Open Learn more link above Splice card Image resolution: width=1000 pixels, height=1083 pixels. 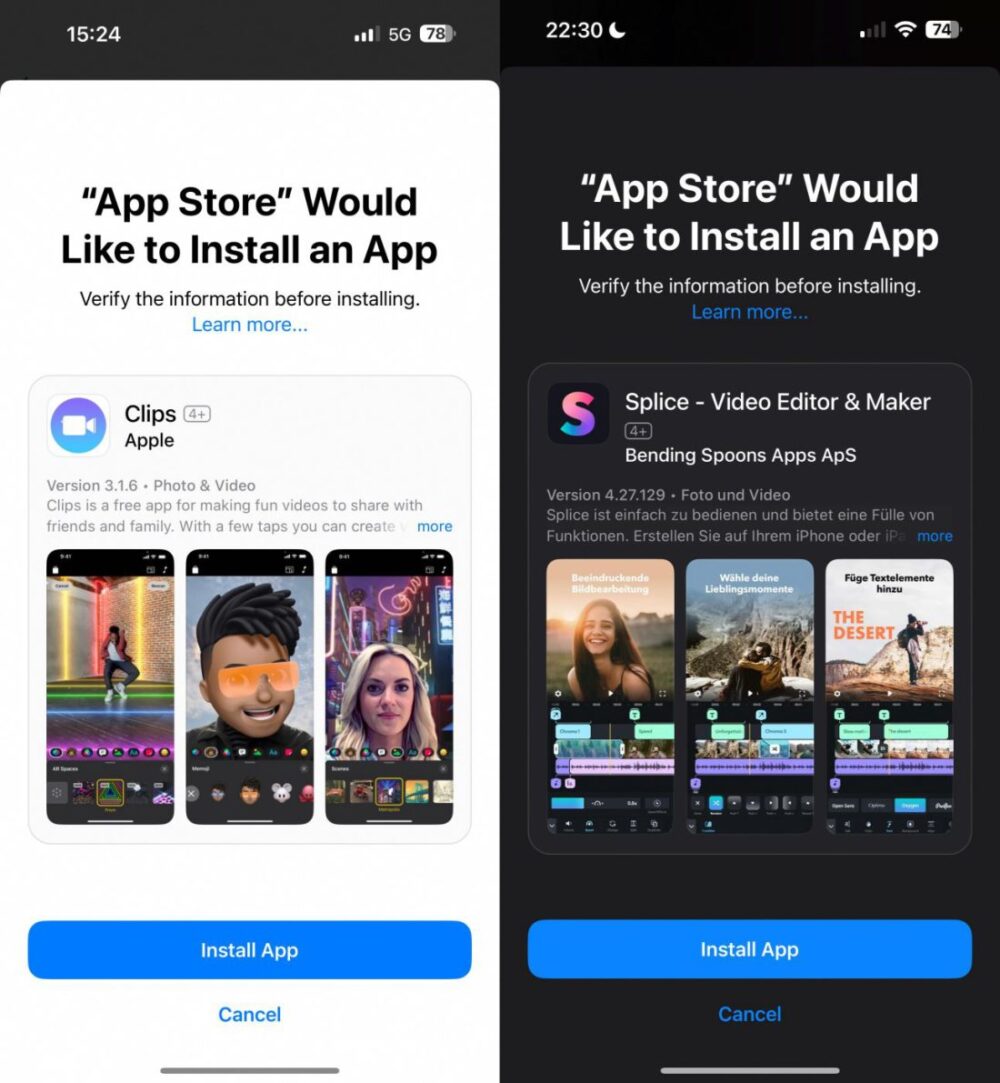coord(749,311)
